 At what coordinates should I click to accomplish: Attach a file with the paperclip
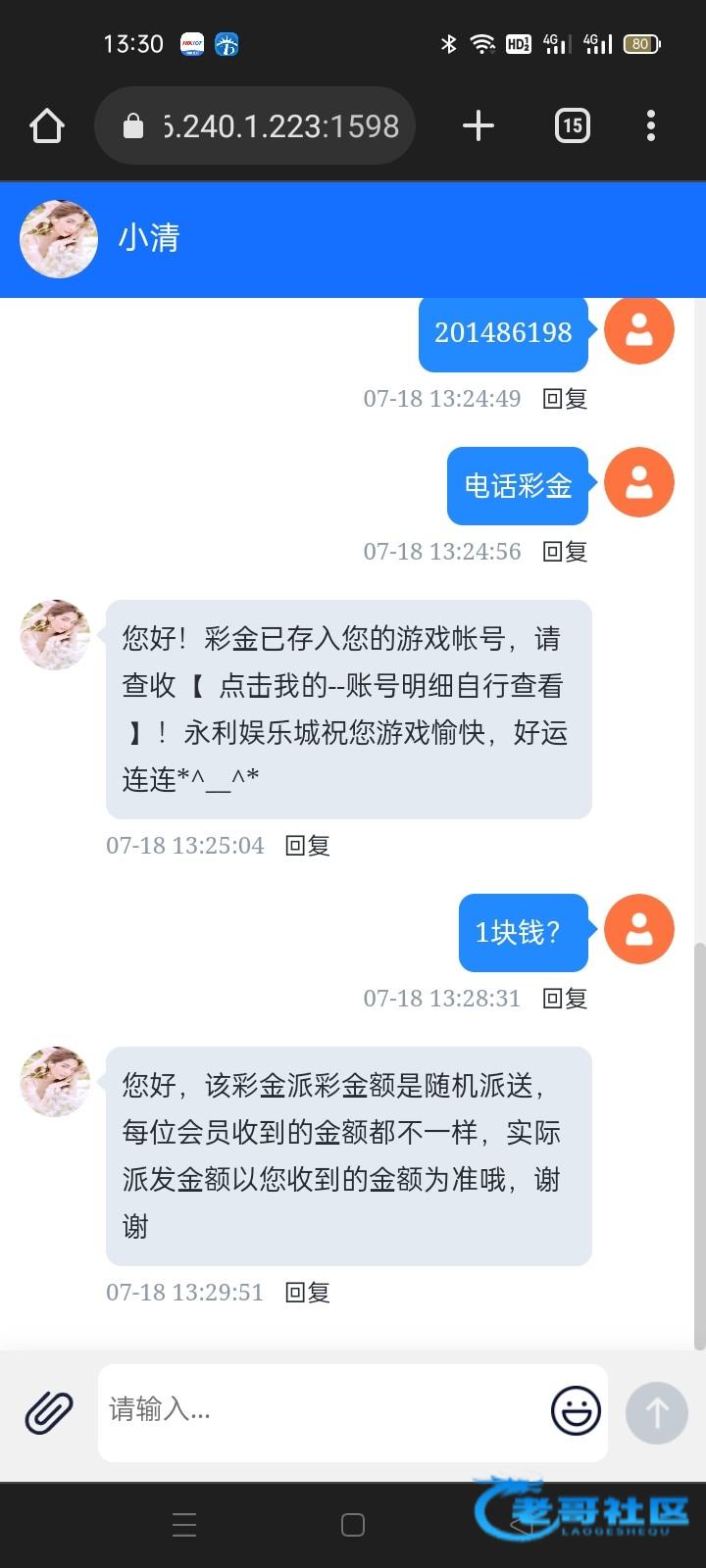(x=49, y=1412)
